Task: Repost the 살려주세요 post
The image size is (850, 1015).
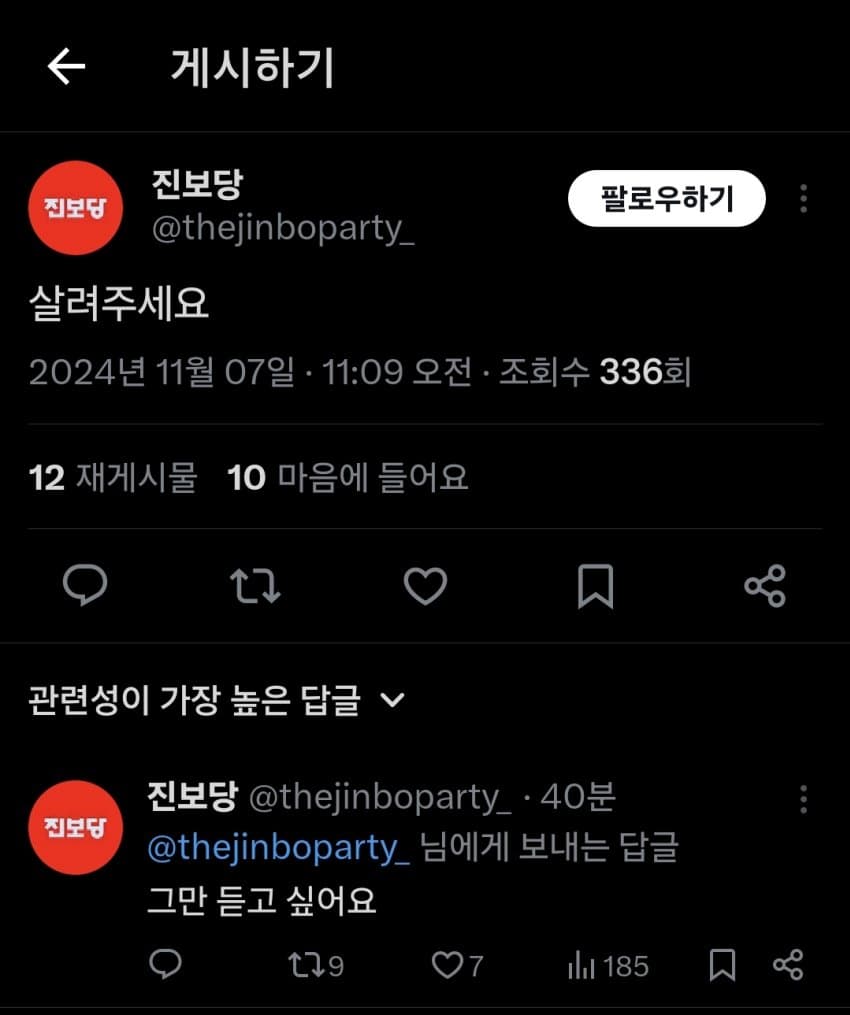Action: pos(255,586)
